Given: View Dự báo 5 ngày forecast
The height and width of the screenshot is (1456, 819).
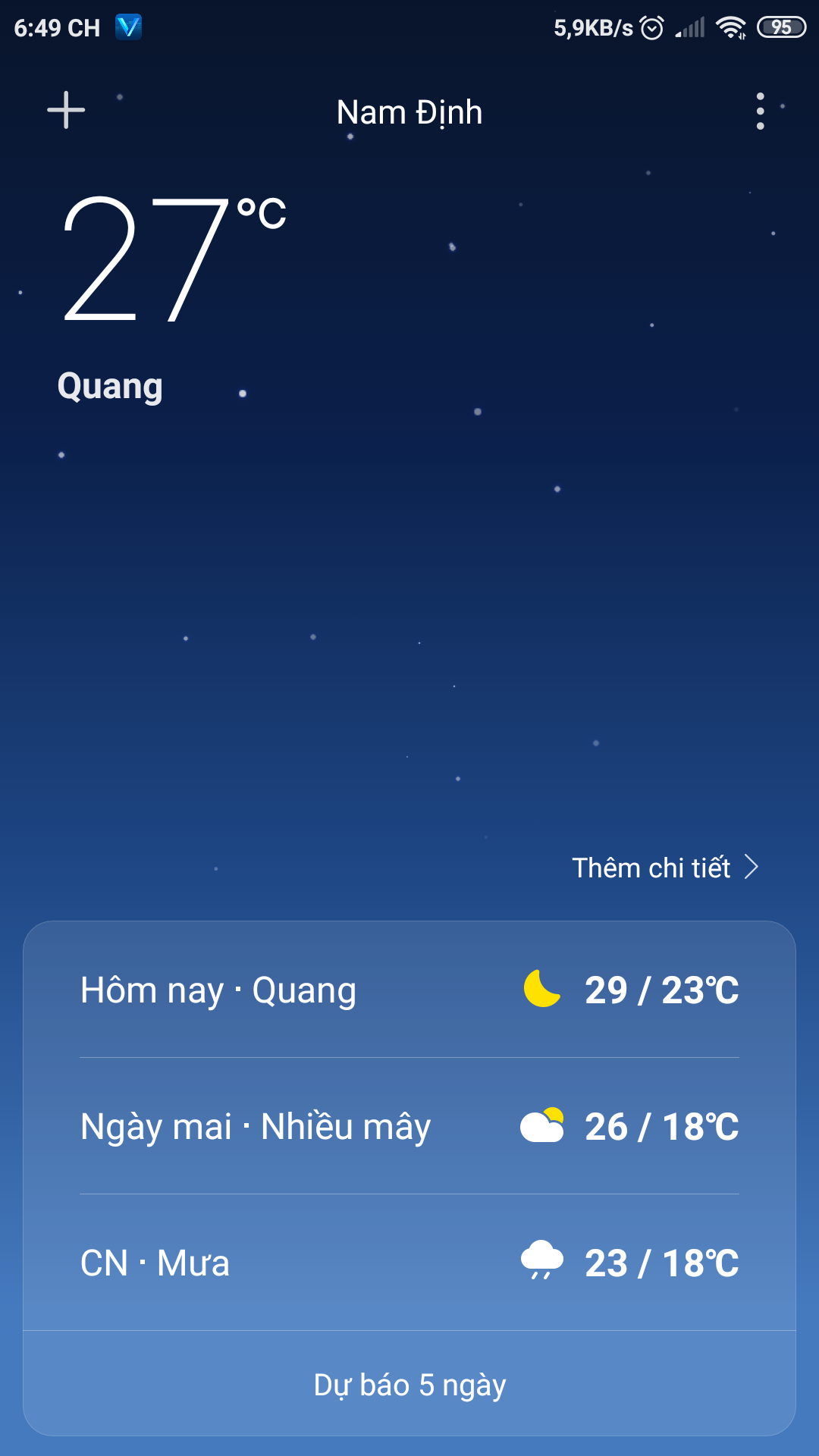Looking at the screenshot, I should pyautogui.click(x=409, y=1384).
